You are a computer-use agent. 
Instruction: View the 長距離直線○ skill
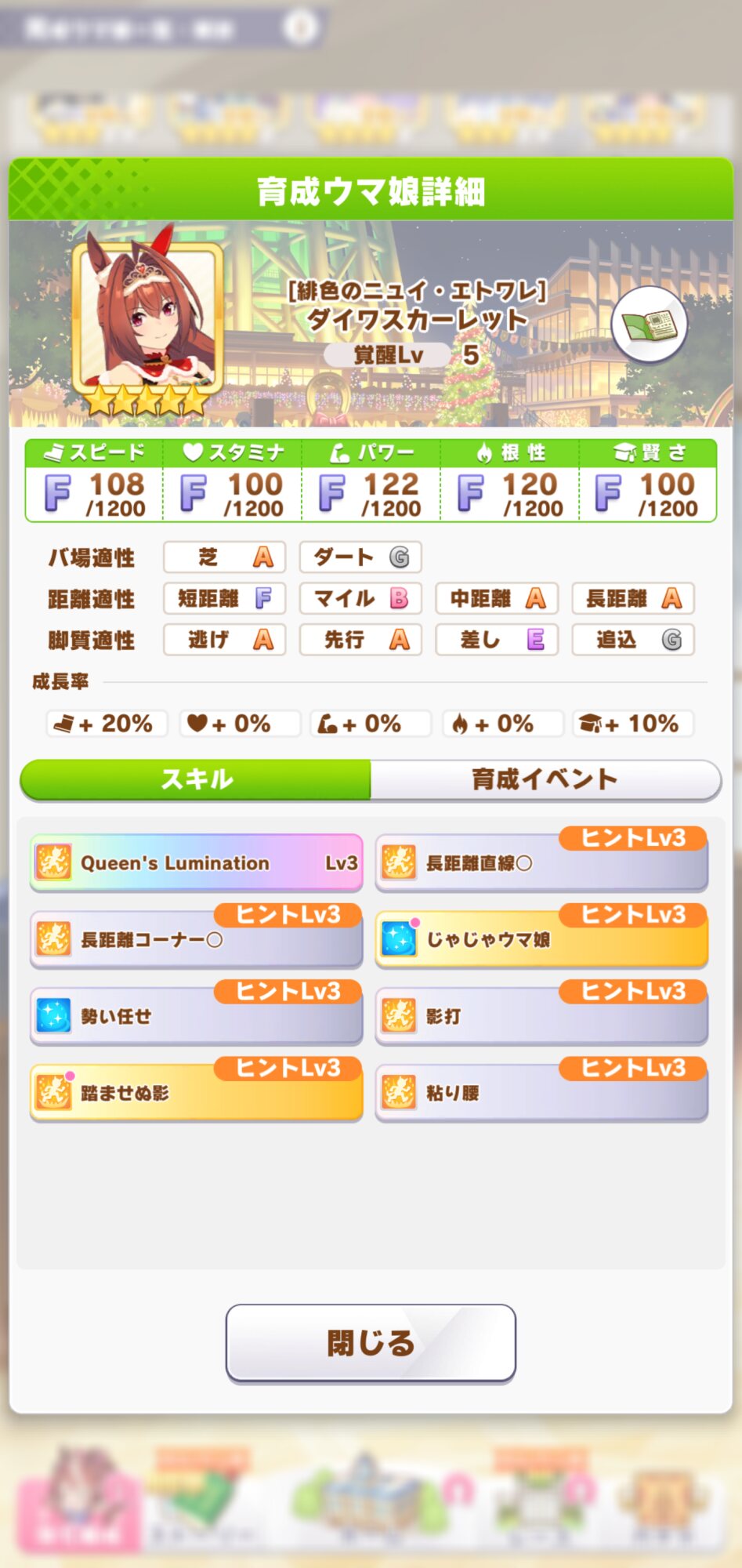(x=541, y=863)
